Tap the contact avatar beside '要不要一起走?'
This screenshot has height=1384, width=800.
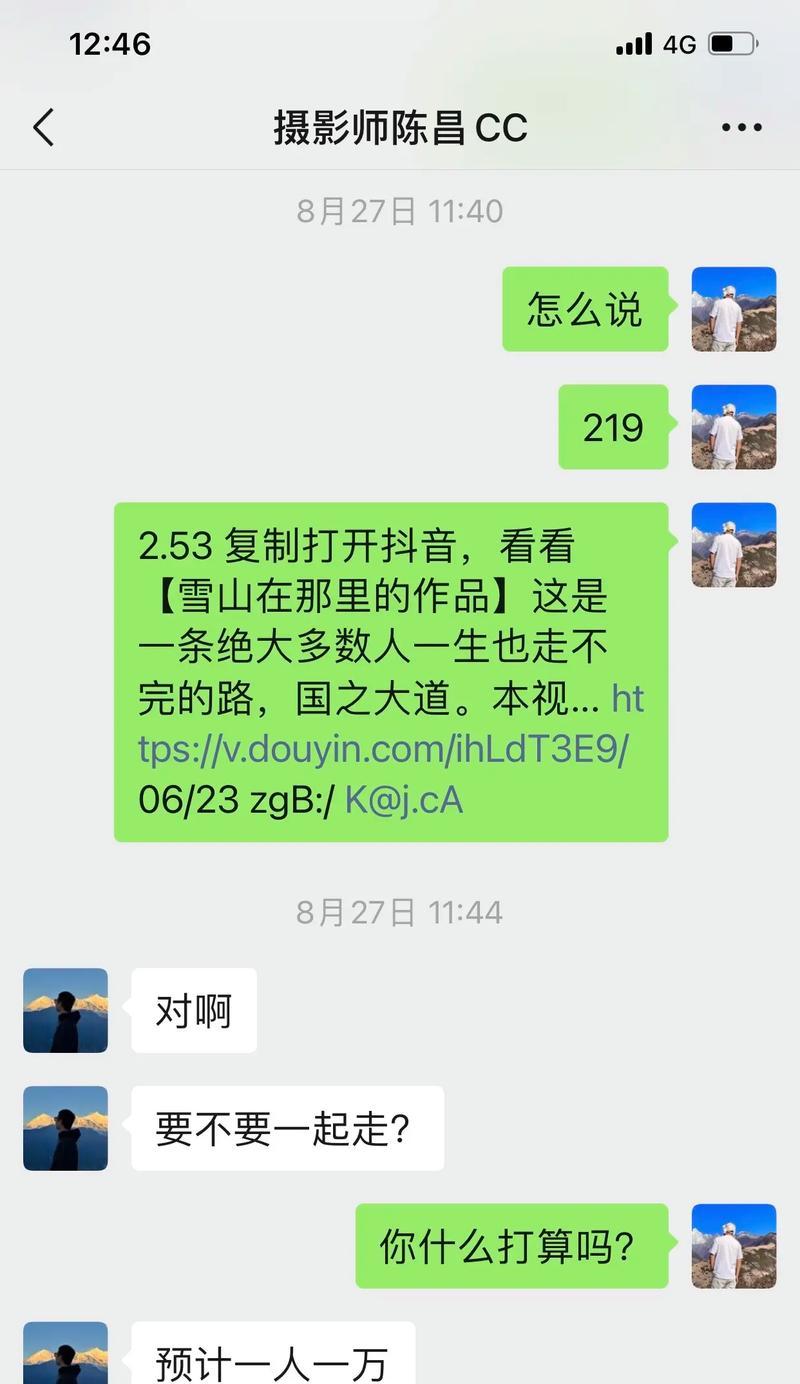click(65, 1128)
